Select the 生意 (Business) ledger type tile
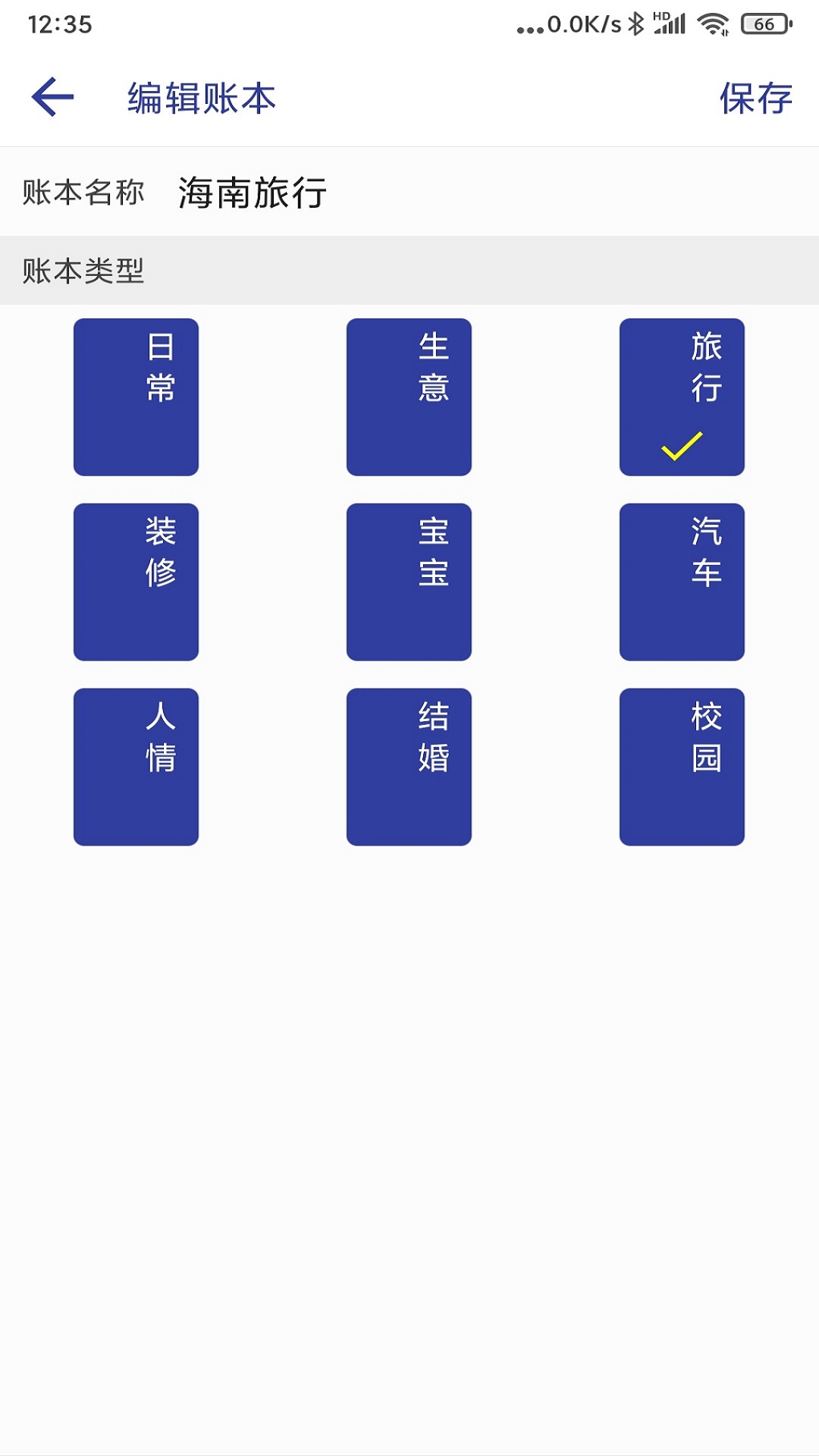Image resolution: width=819 pixels, height=1456 pixels. pyautogui.click(x=408, y=397)
